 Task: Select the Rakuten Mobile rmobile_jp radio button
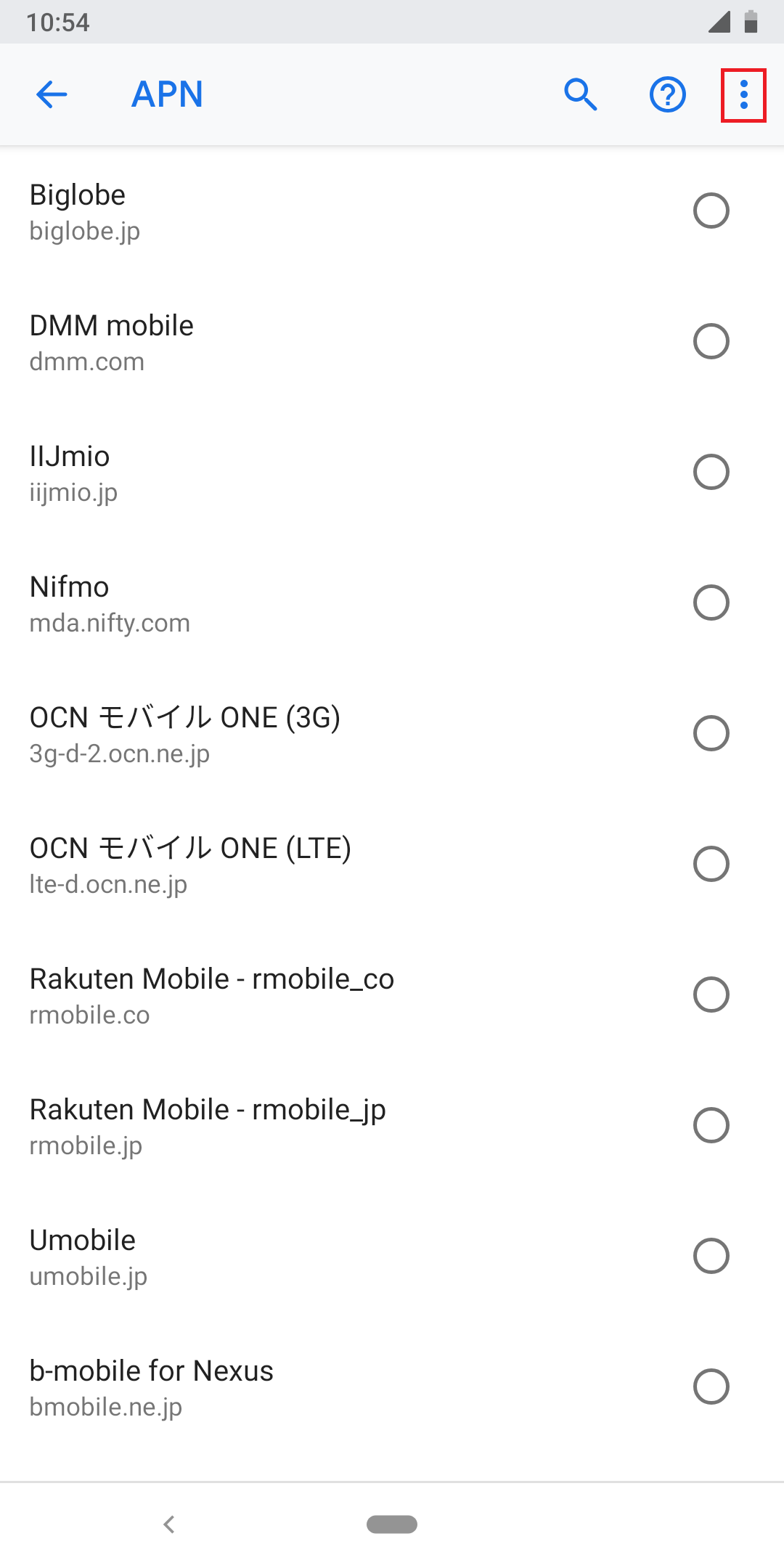[711, 1125]
